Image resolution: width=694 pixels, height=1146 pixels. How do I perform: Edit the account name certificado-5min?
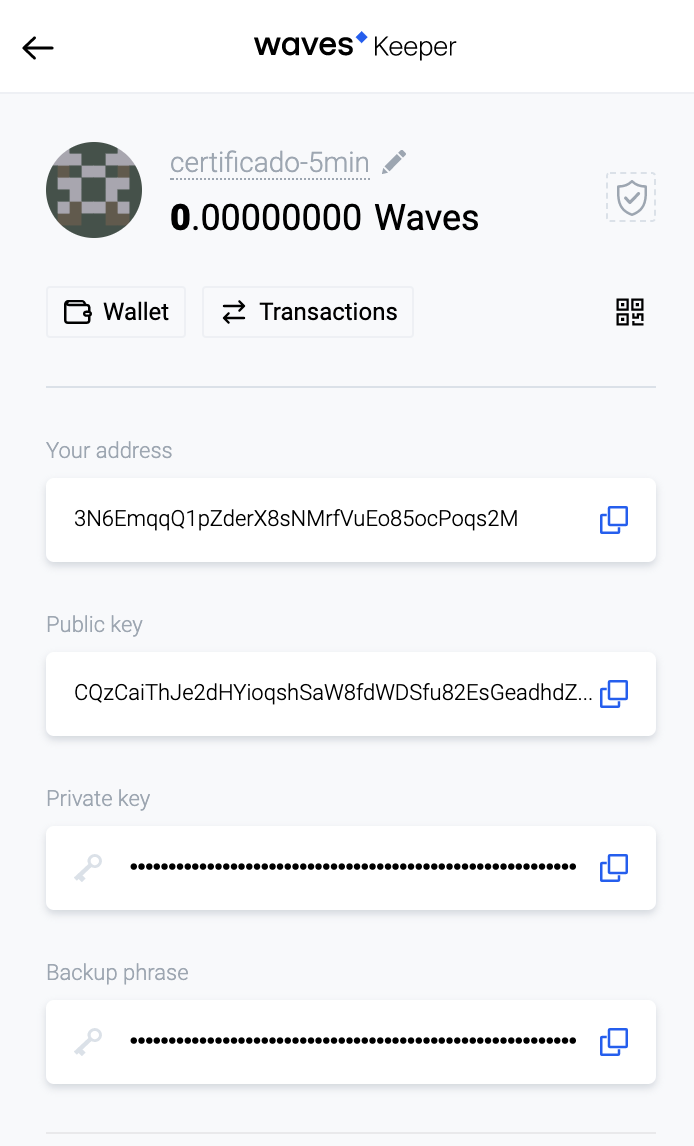(x=394, y=162)
